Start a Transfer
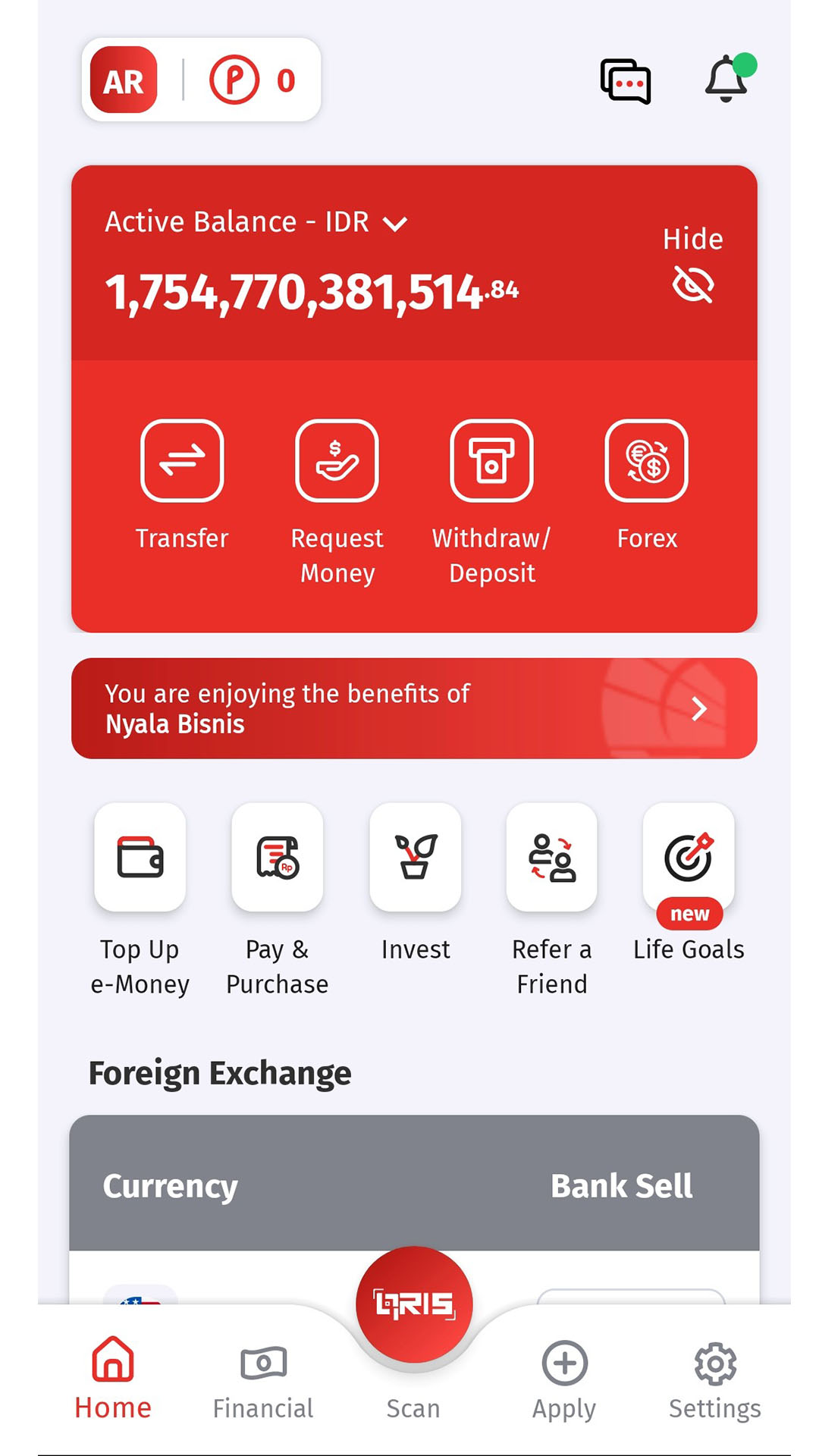Screen dimensions: 819x1456 [x=182, y=461]
